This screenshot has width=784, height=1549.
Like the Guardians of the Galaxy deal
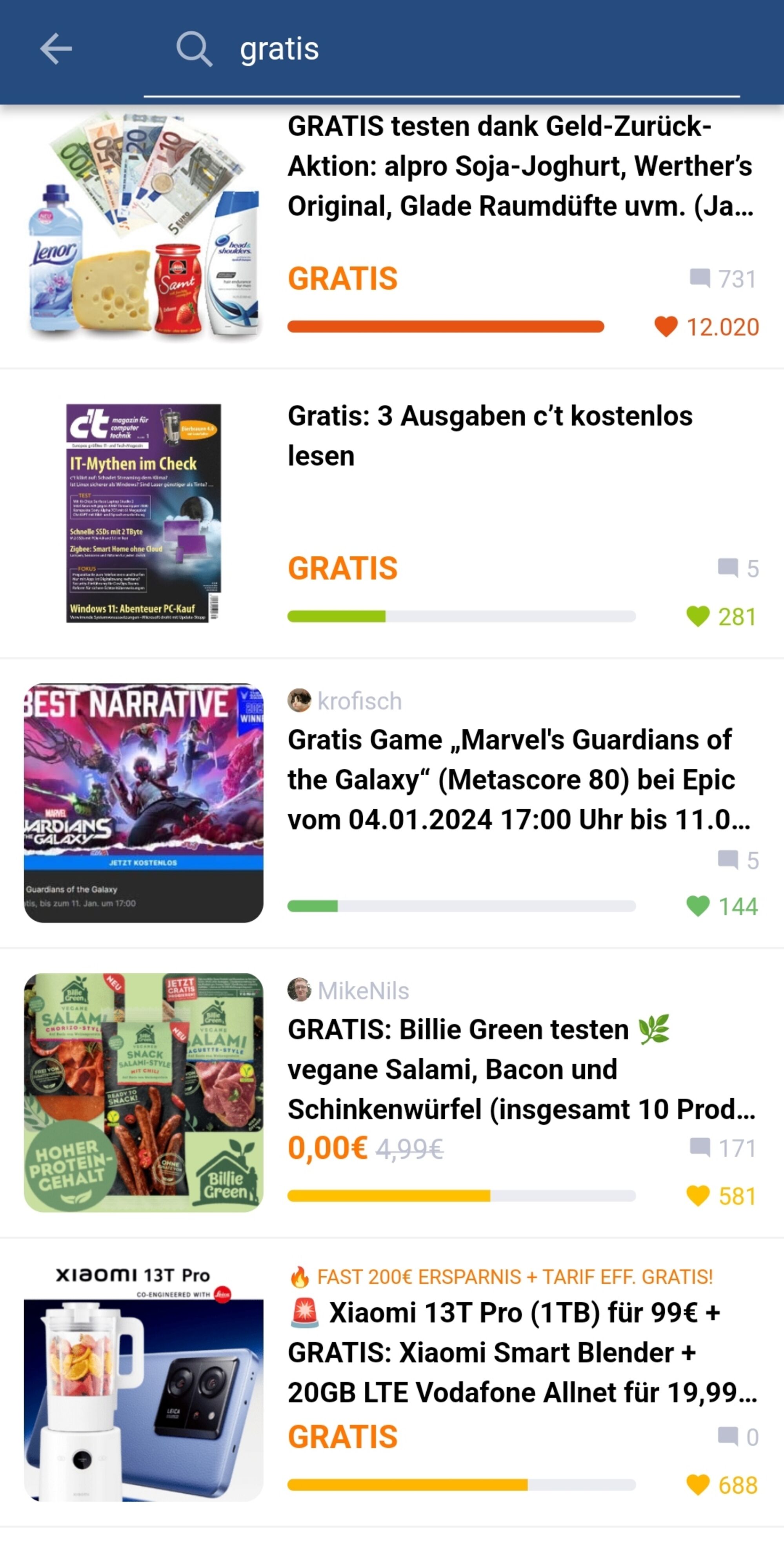pos(697,906)
